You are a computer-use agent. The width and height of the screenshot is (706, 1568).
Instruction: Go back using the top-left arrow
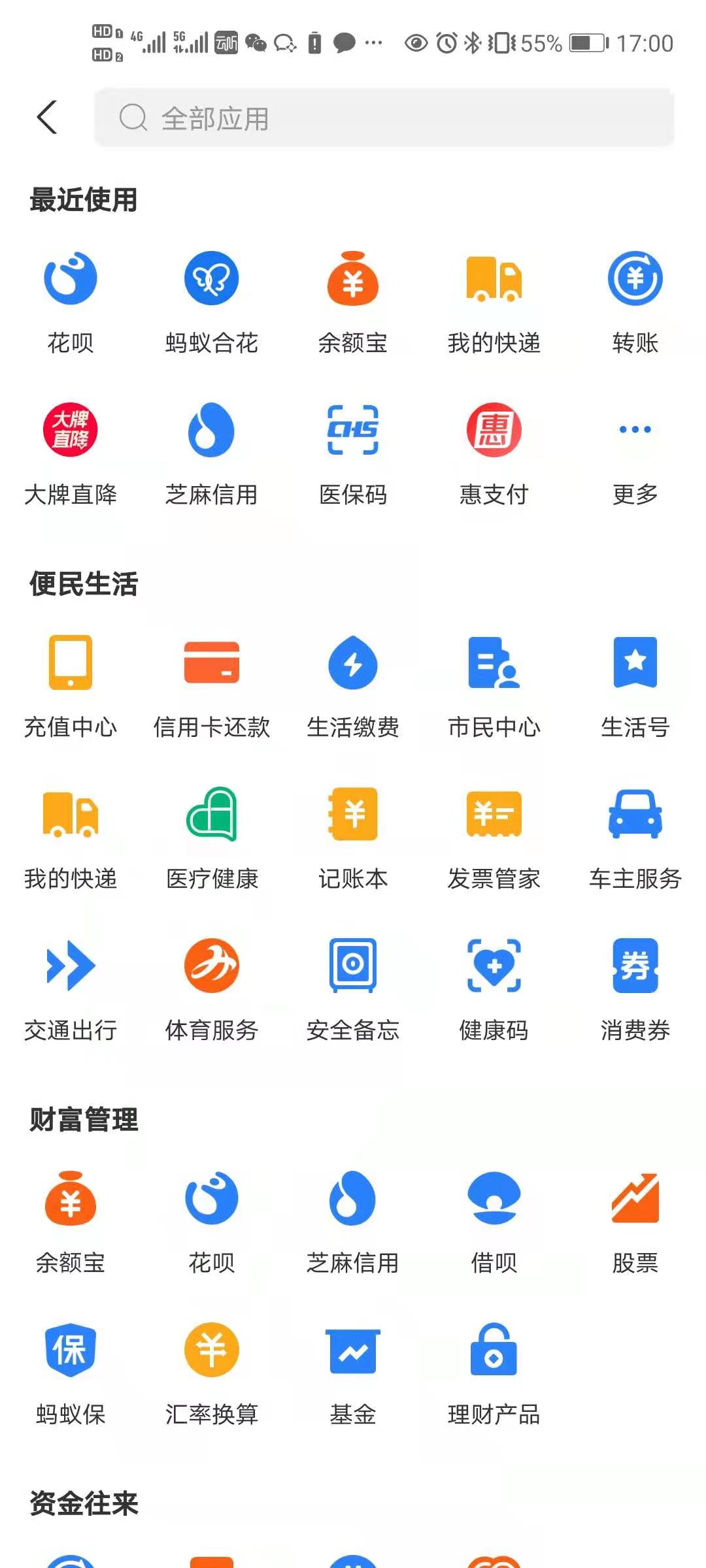coord(47,118)
